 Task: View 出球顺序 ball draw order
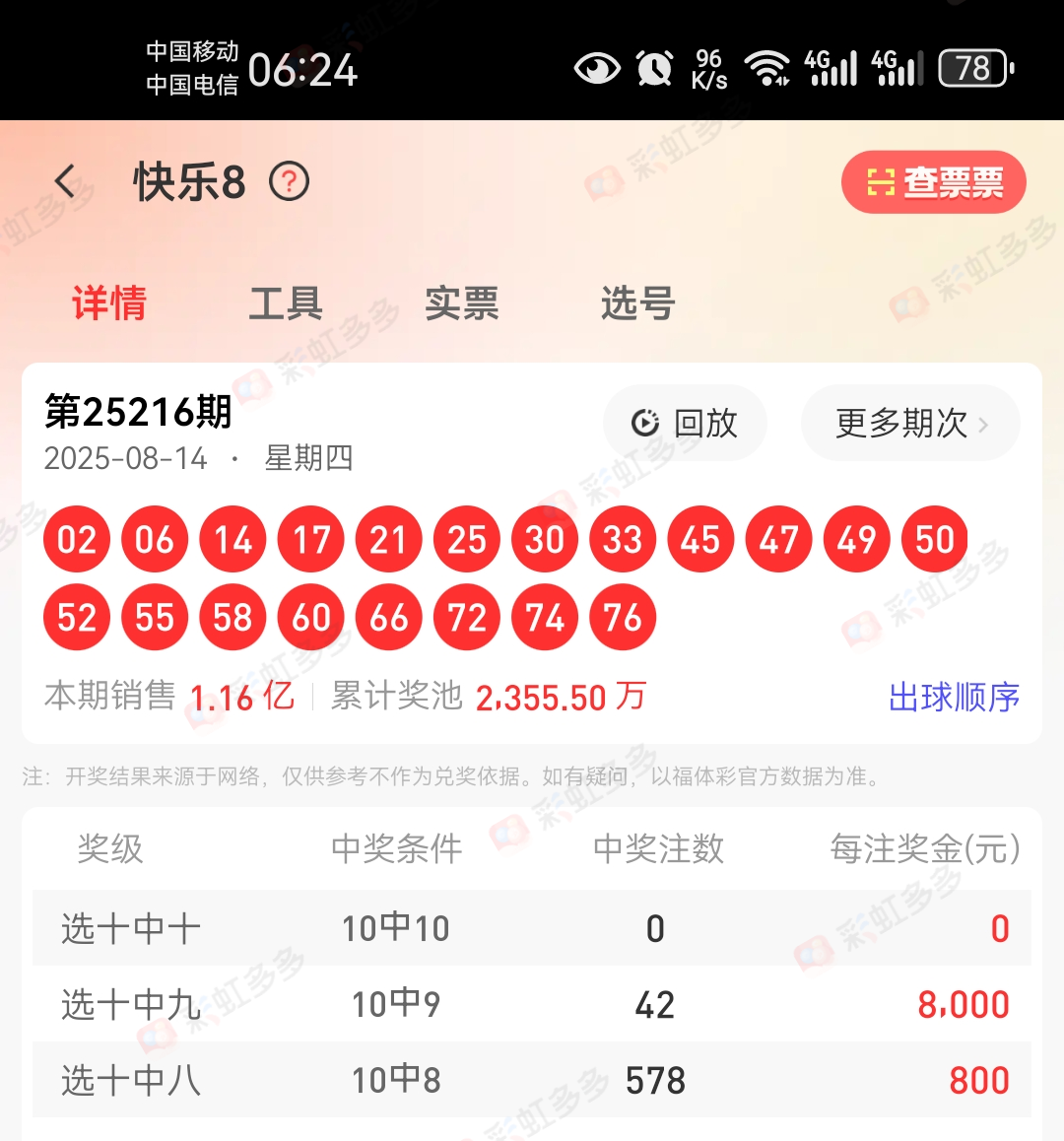[953, 698]
